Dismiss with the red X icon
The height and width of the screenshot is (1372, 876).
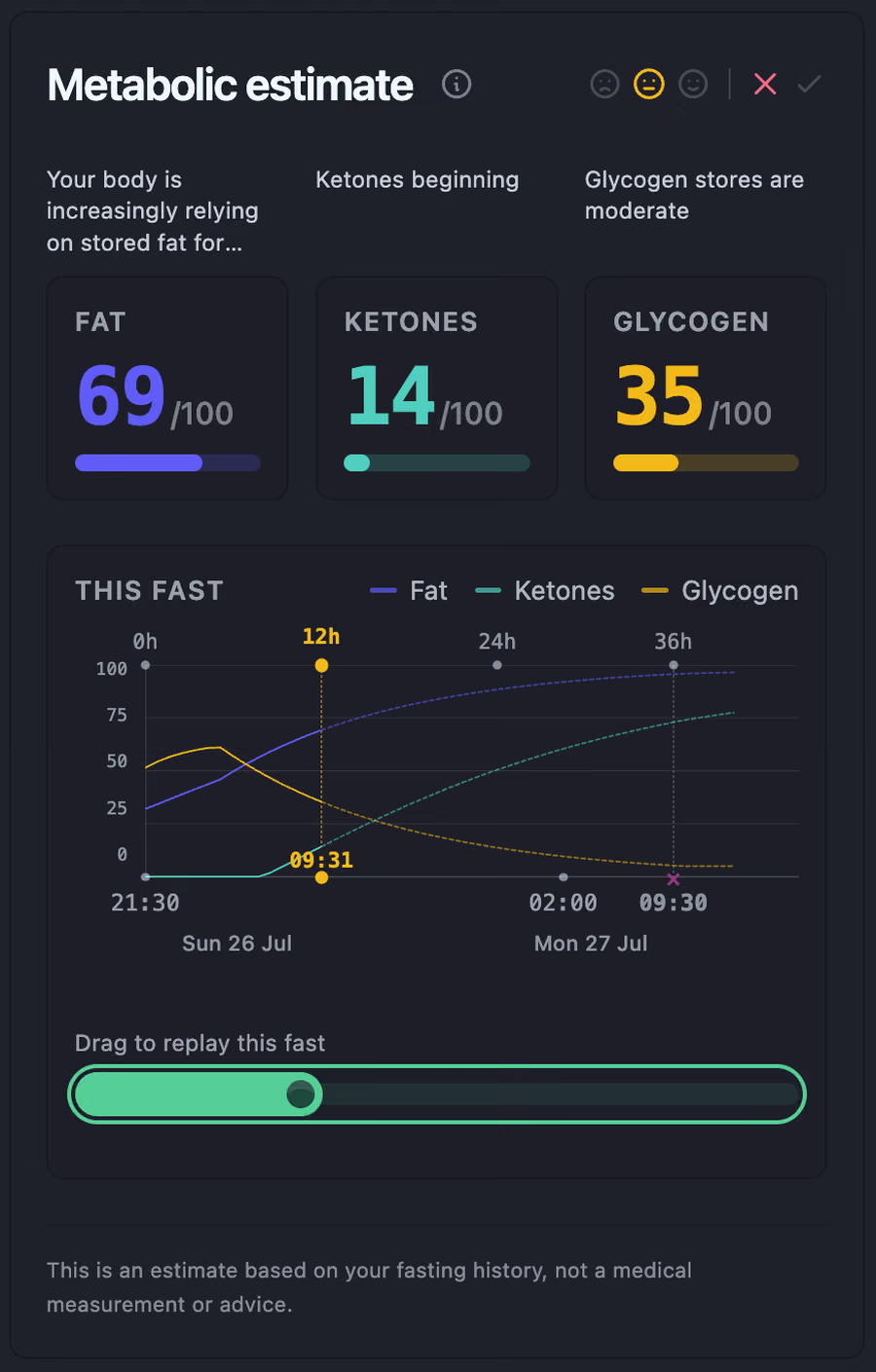coord(765,85)
